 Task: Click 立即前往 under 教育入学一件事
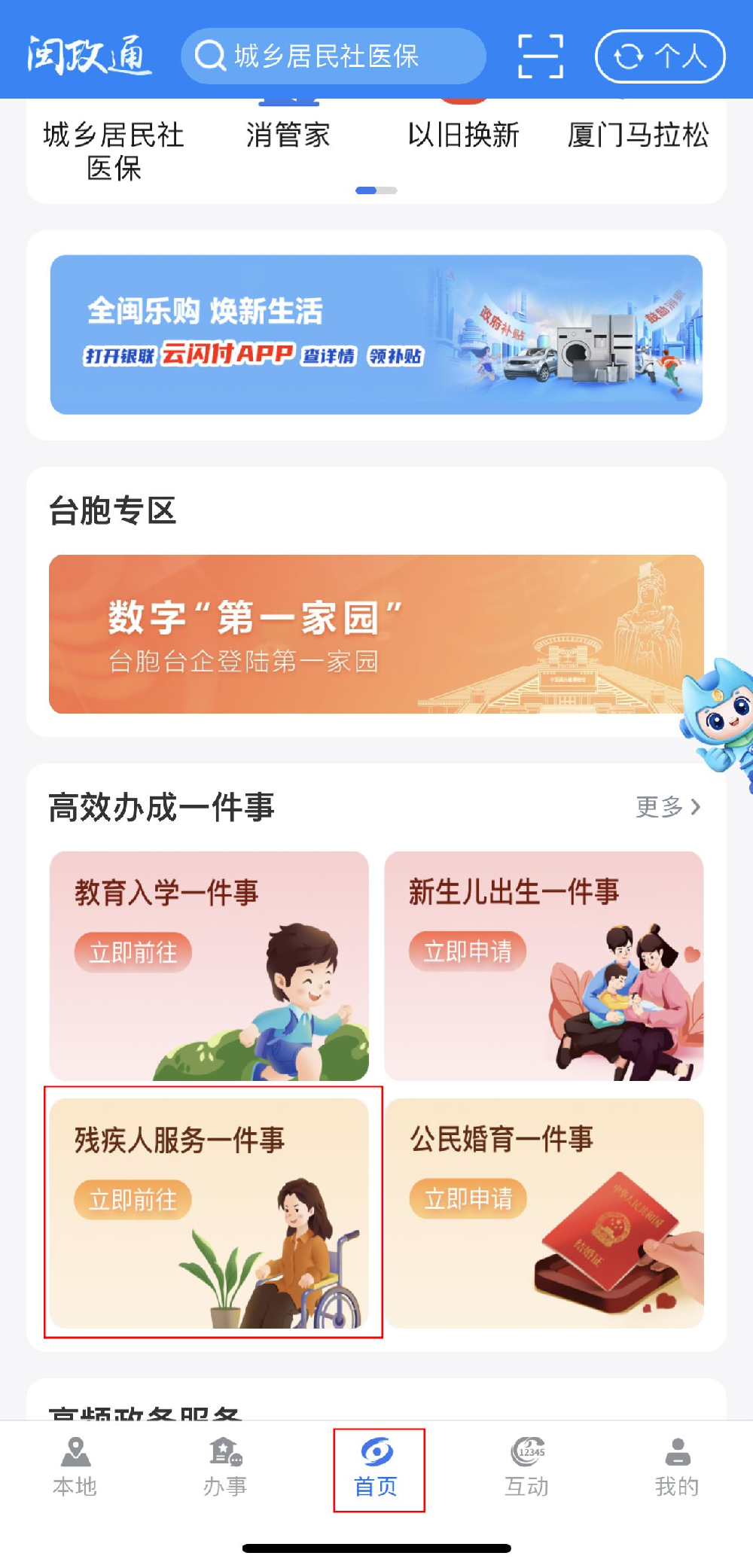(133, 951)
